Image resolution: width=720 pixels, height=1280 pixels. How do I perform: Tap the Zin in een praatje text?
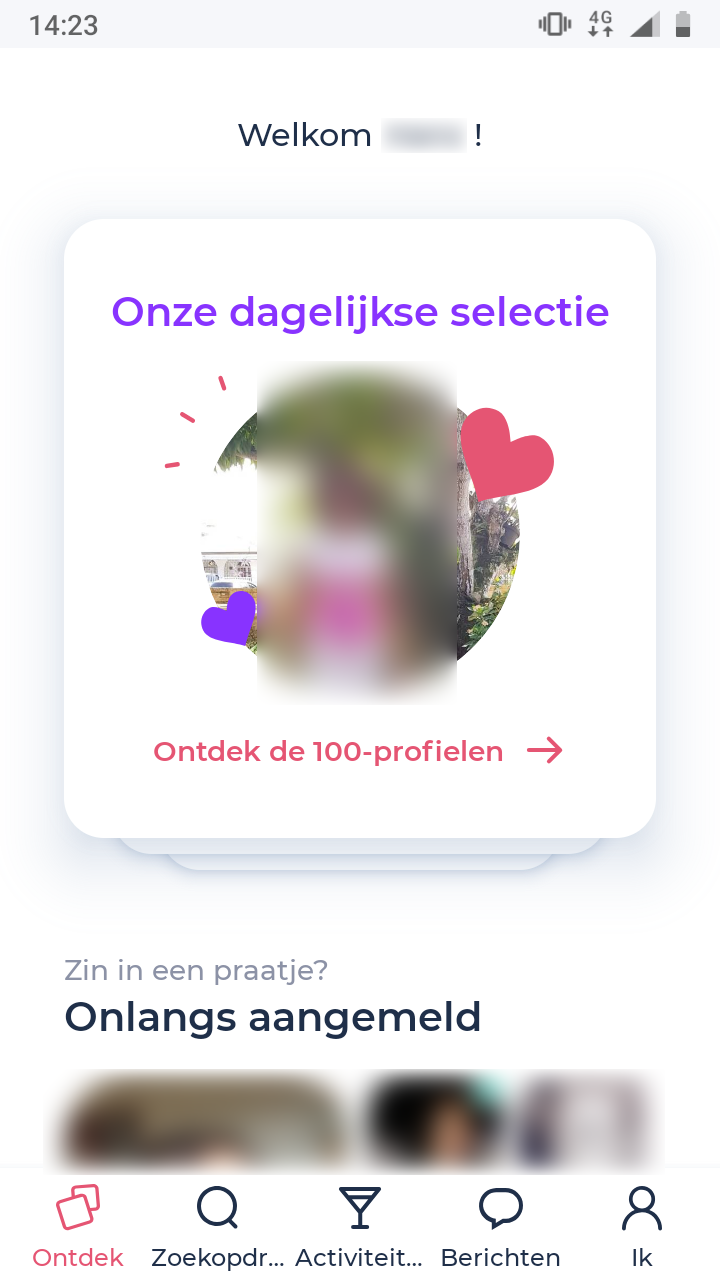pyautogui.click(x=195, y=969)
